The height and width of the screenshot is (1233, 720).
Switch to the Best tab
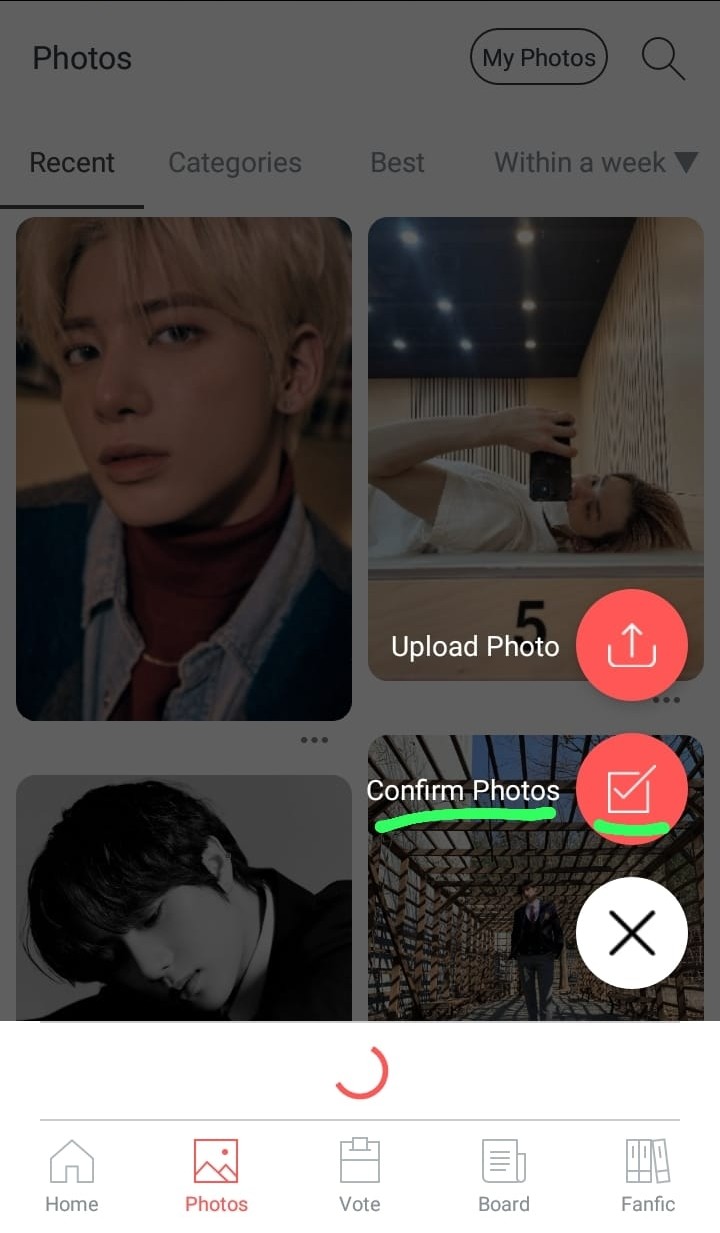click(x=397, y=162)
